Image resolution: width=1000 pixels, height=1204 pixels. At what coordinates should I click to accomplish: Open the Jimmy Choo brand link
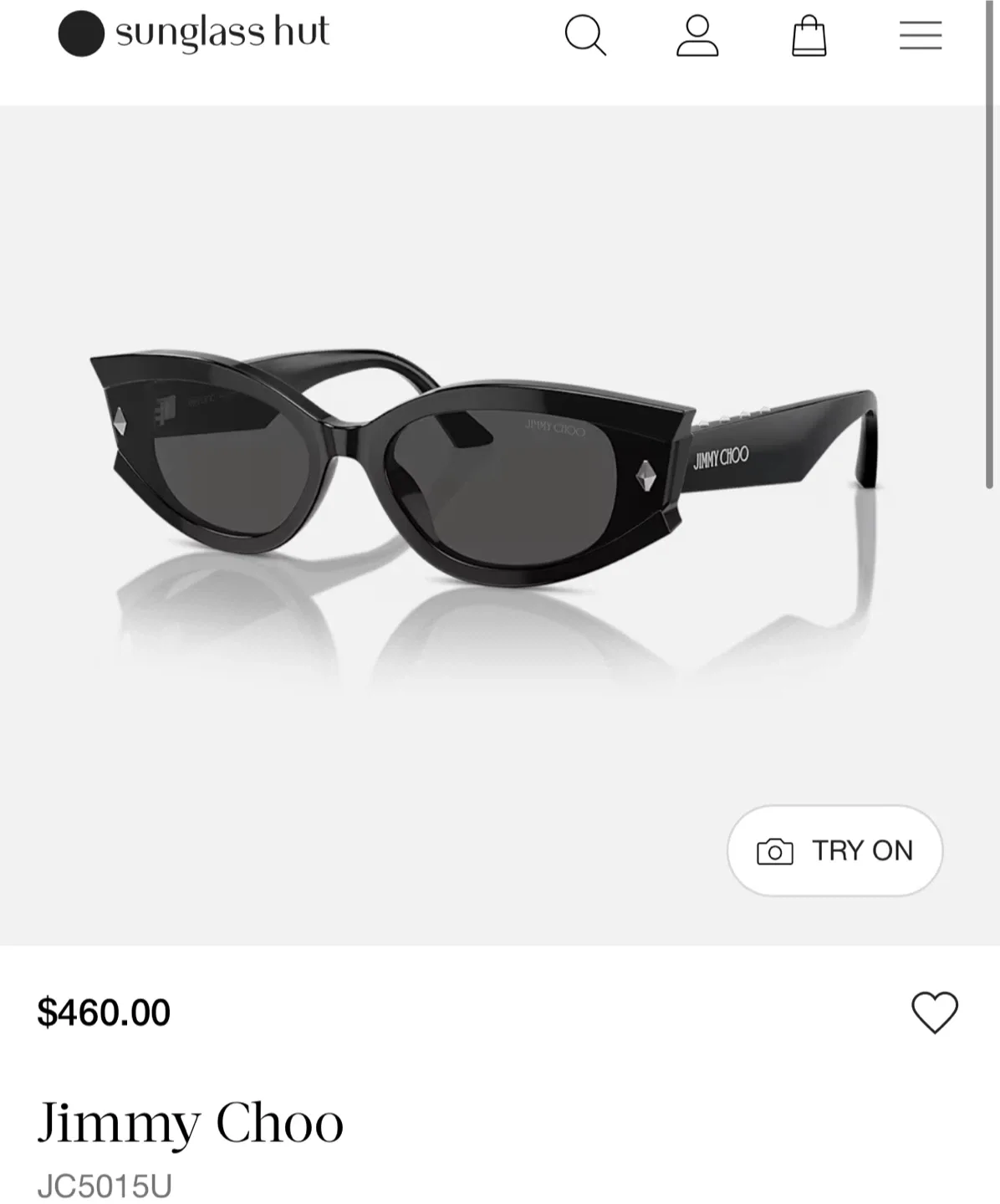point(192,1122)
